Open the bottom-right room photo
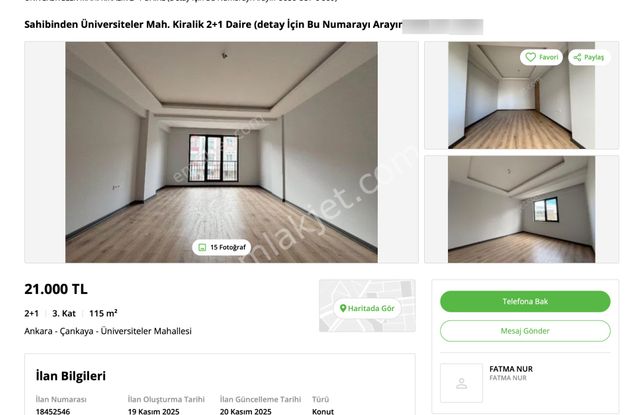The height and width of the screenshot is (415, 635). click(520, 209)
